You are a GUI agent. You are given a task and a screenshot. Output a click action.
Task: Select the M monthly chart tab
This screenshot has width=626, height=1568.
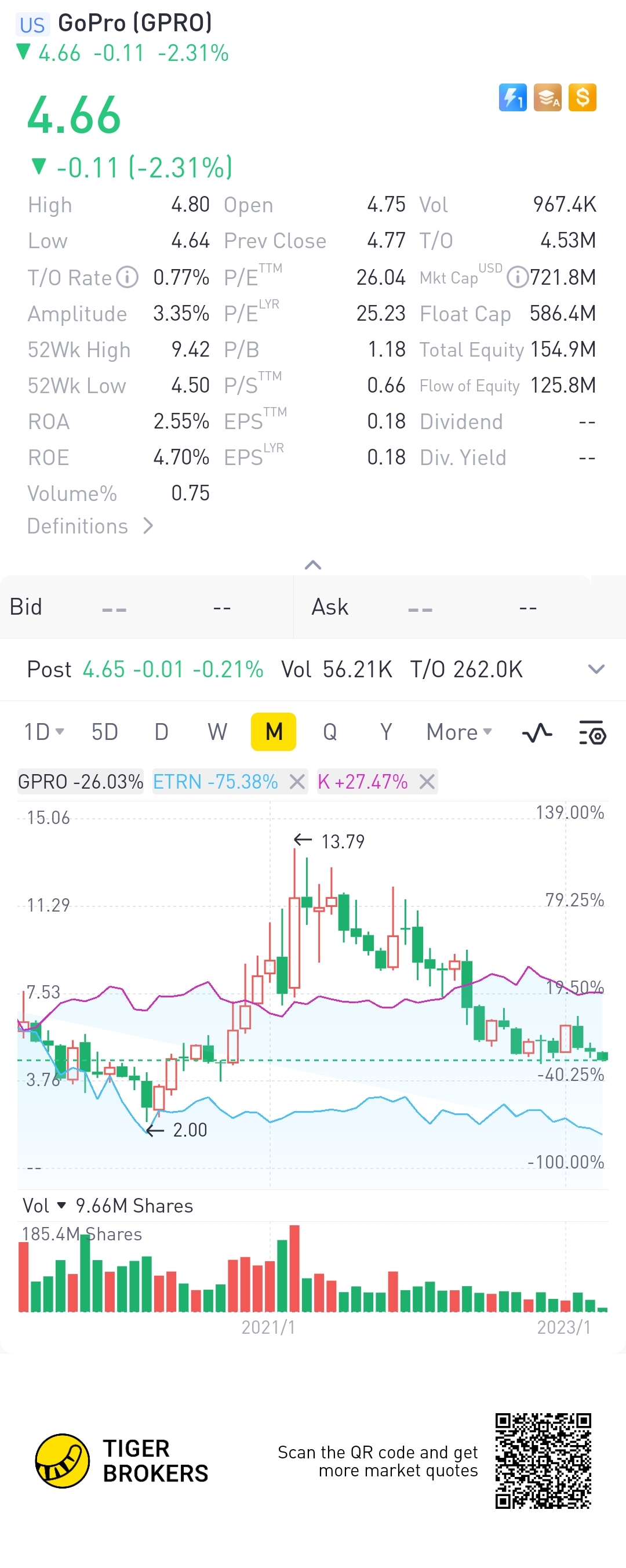click(x=274, y=732)
